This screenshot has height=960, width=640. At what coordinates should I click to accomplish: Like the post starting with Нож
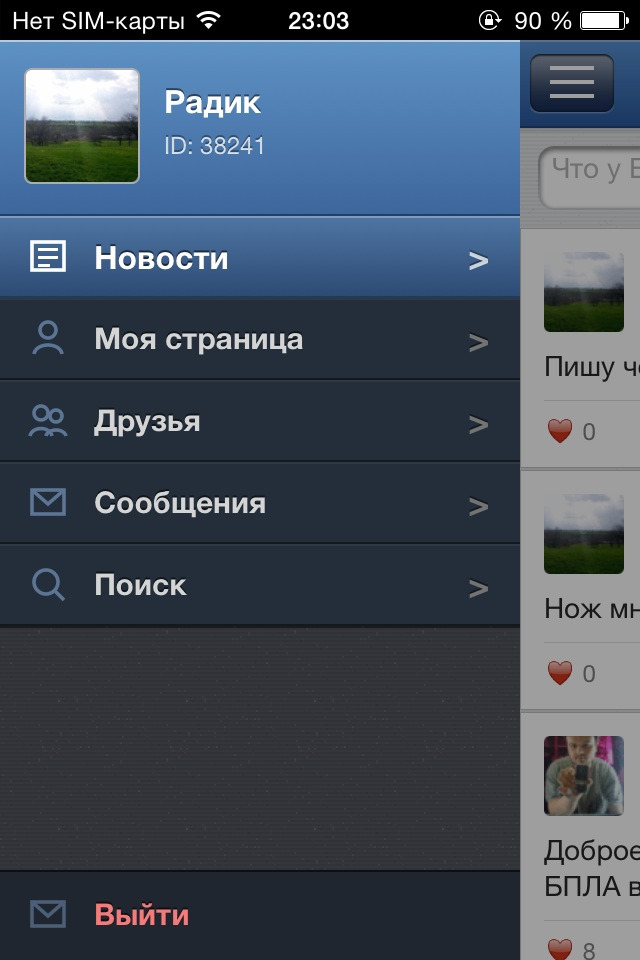[x=560, y=673]
